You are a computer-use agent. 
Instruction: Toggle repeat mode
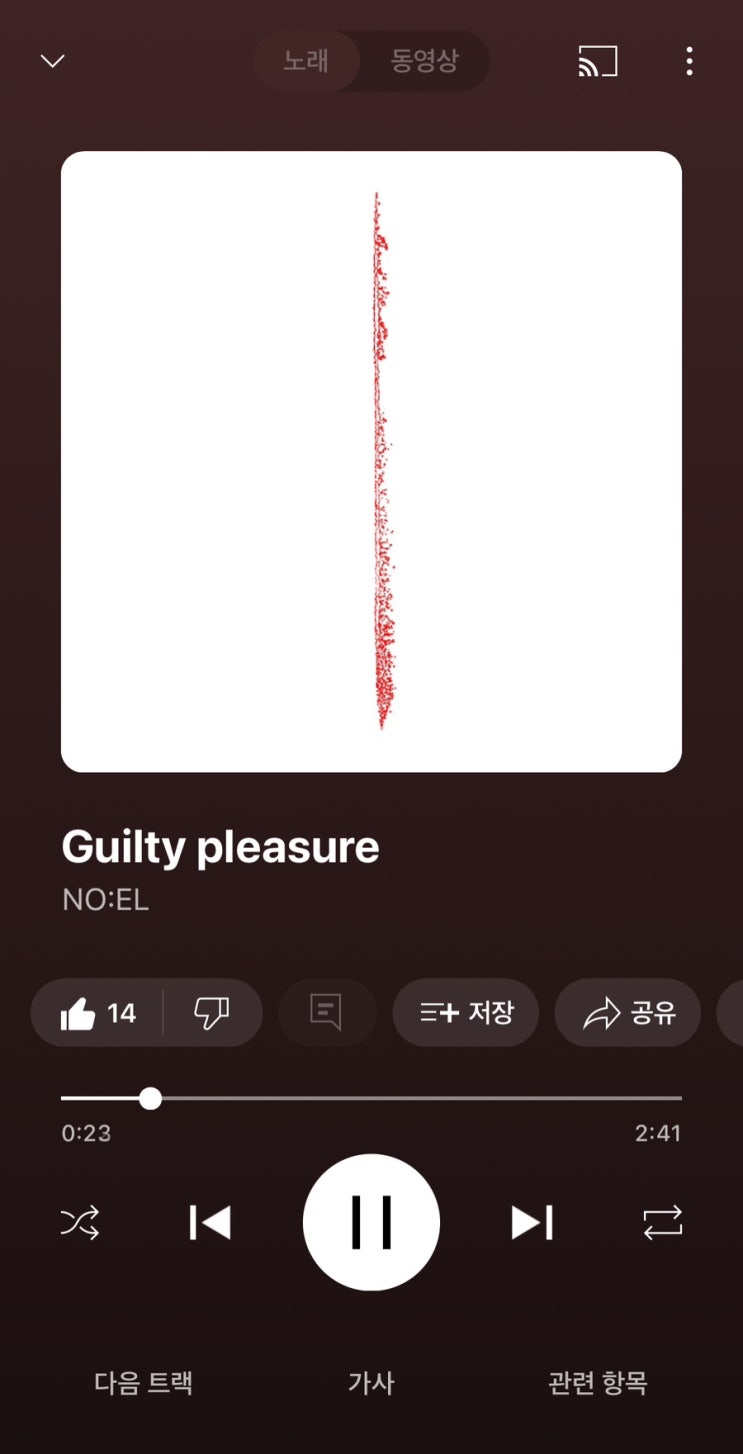coord(662,1222)
